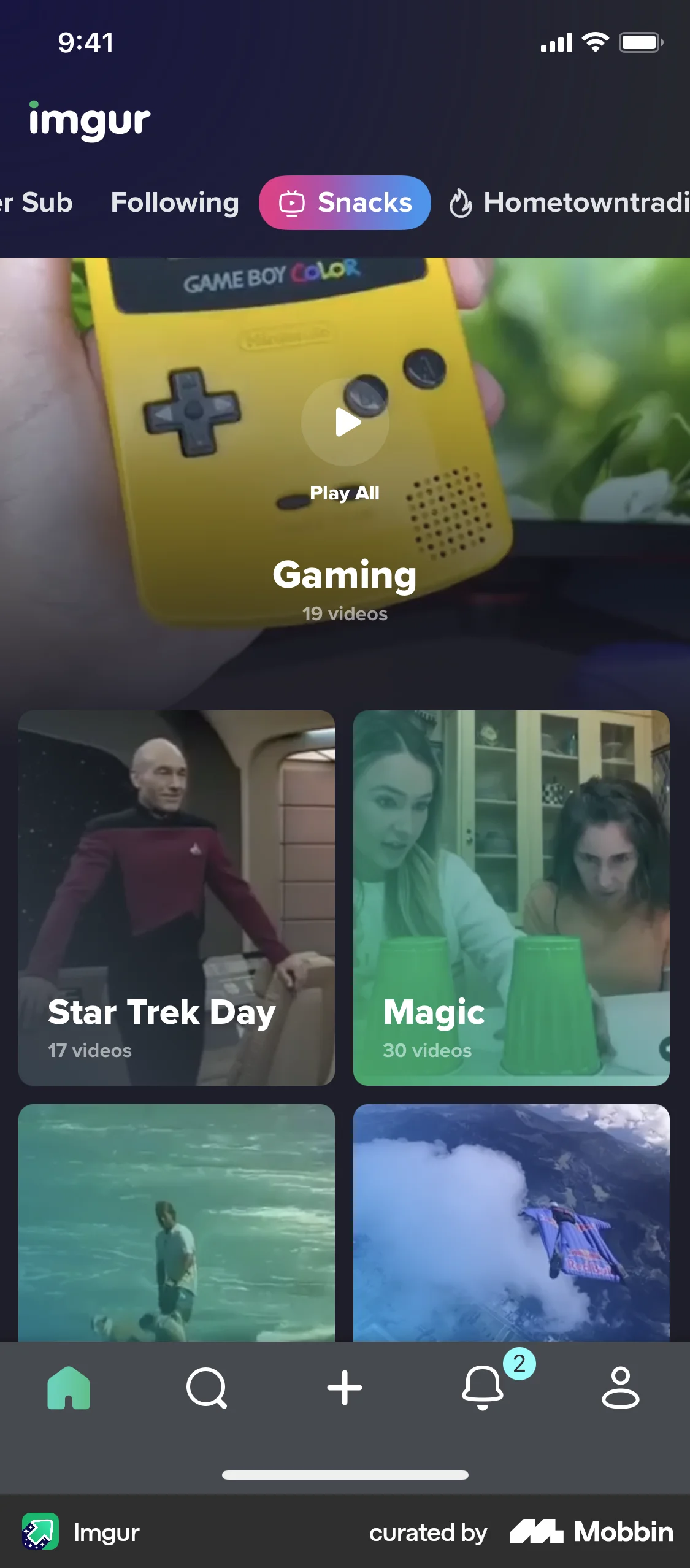Tap the plus icon to upload content
The width and height of the screenshot is (690, 1568).
[345, 1389]
